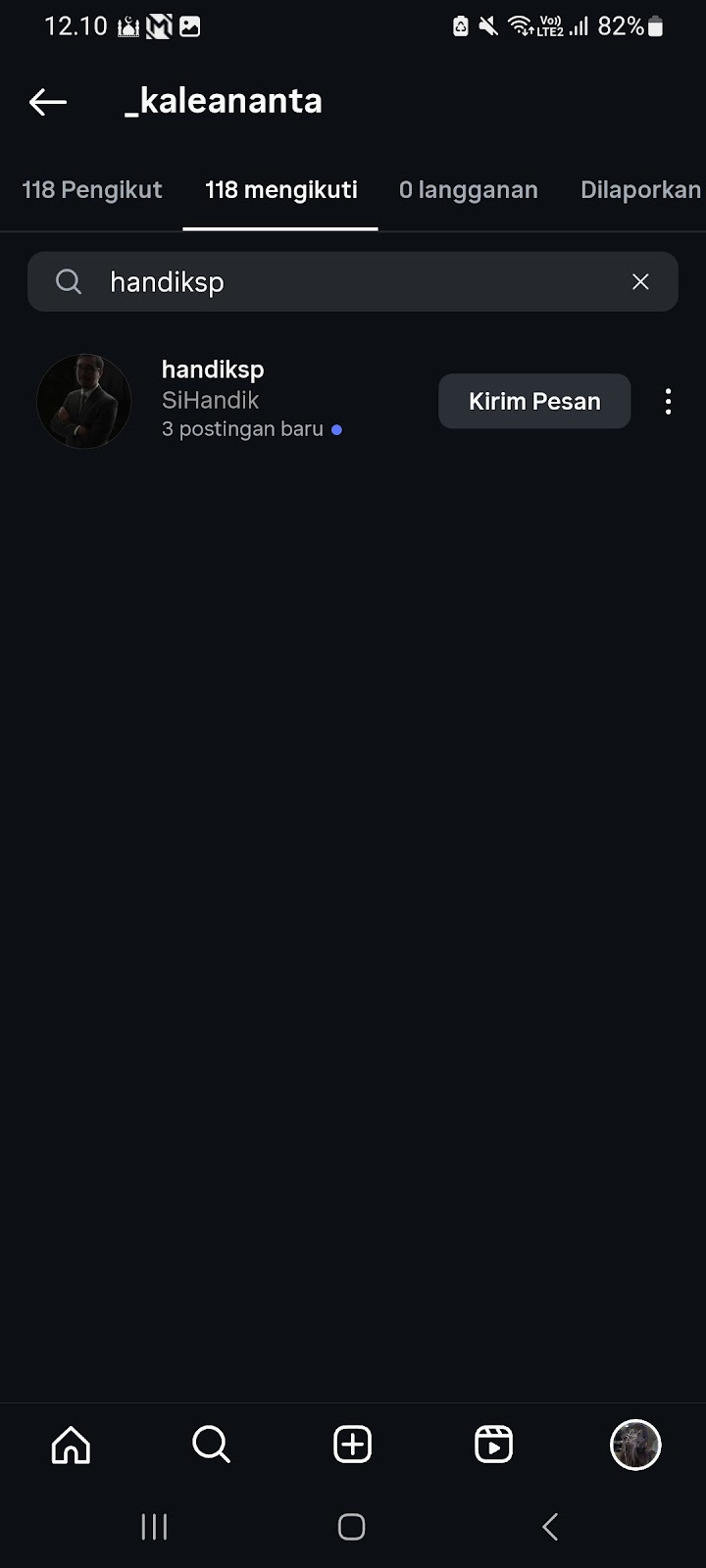Viewport: 706px width, 1568px height.
Task: Open the Reels tab
Action: click(x=493, y=1445)
